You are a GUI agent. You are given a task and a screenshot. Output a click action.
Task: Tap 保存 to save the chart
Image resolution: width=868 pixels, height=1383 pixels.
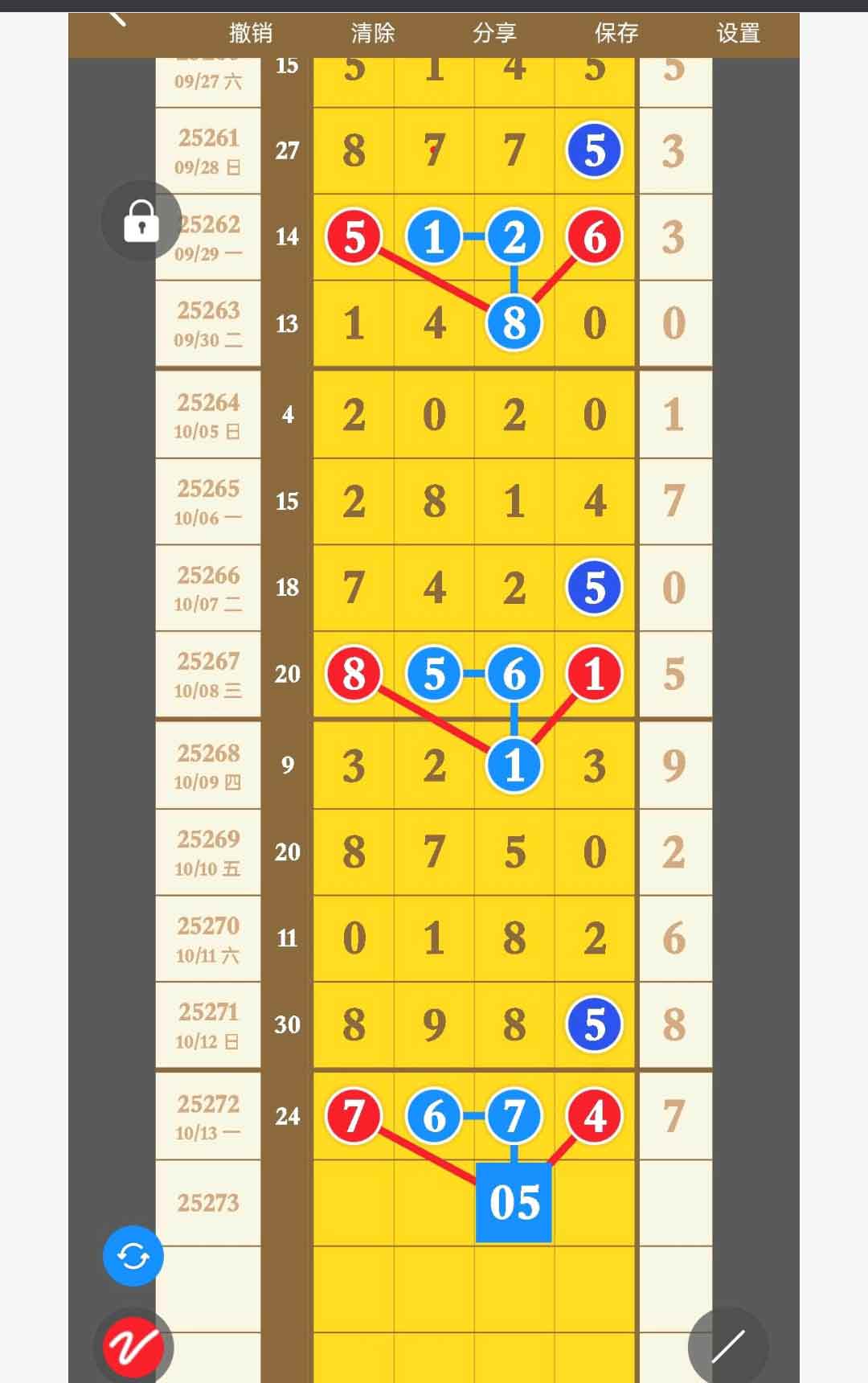pos(616,33)
